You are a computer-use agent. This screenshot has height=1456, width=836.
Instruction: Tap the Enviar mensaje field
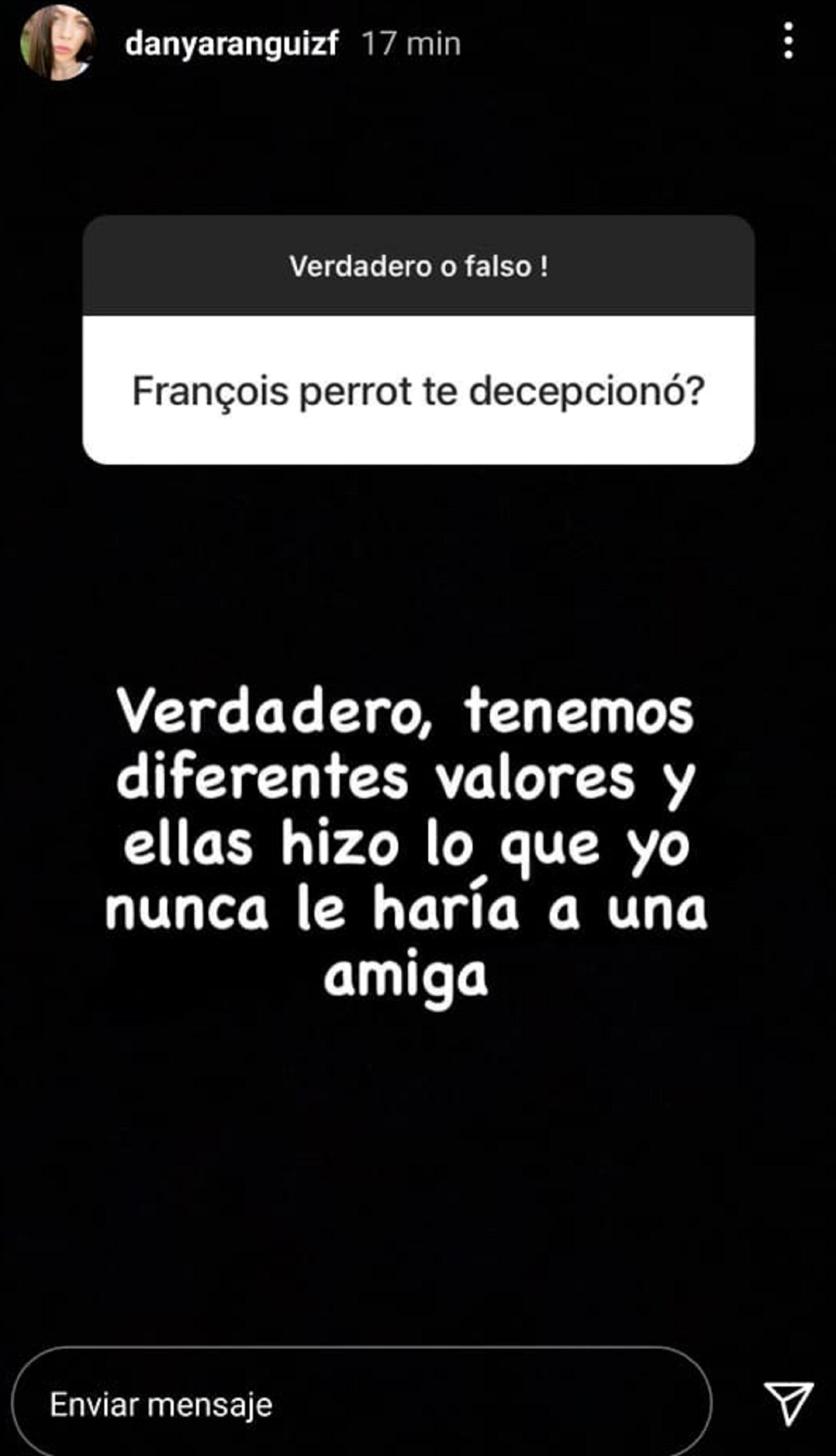click(360, 1404)
